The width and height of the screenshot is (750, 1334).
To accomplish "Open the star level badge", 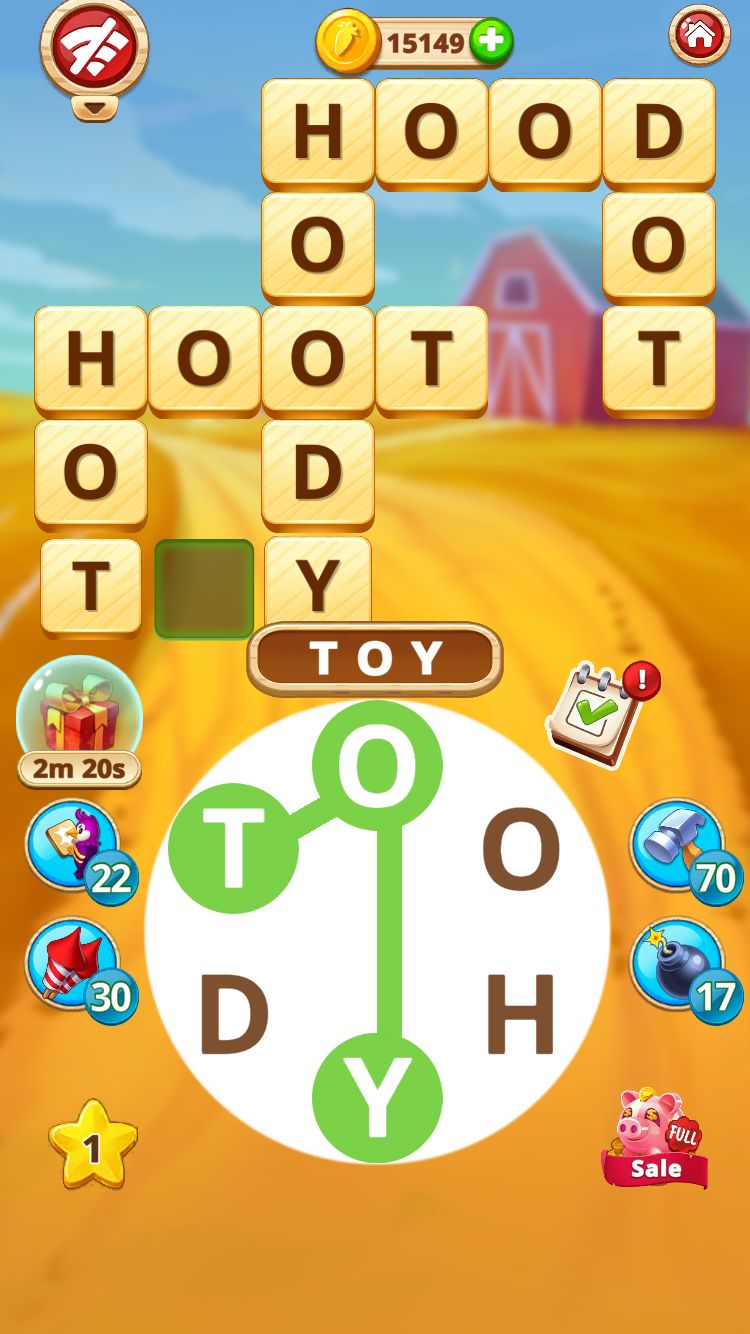I will (x=92, y=1146).
